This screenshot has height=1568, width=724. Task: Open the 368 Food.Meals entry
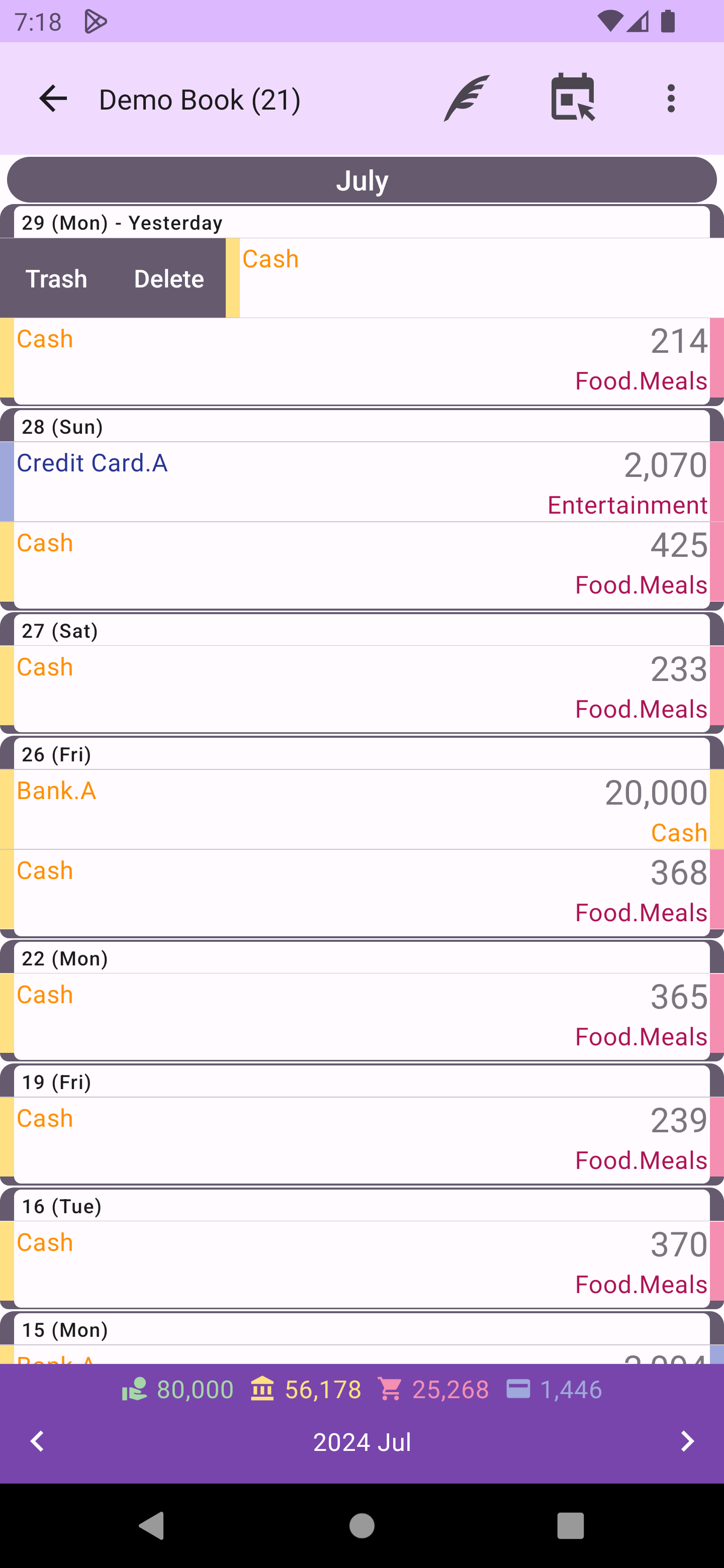coord(361,891)
